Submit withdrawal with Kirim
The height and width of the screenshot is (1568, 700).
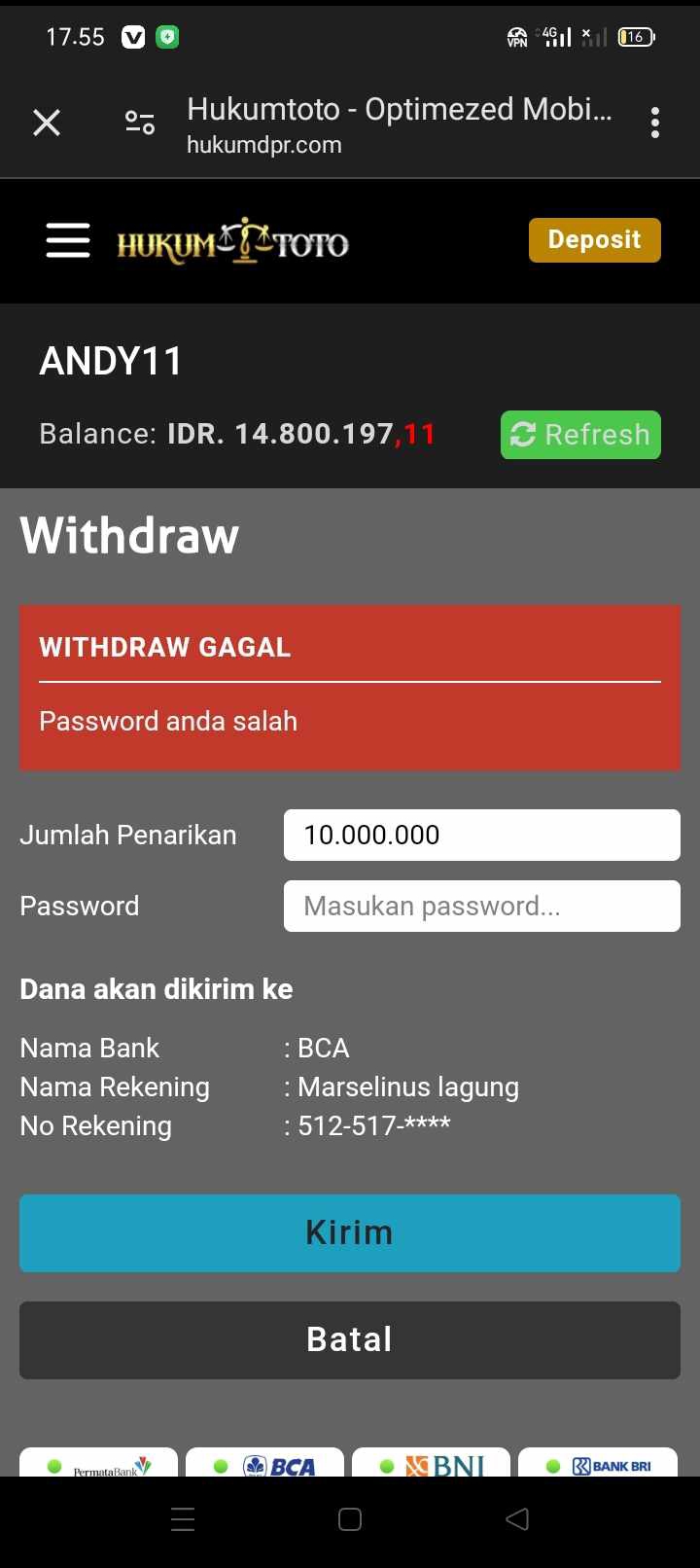pyautogui.click(x=350, y=1232)
